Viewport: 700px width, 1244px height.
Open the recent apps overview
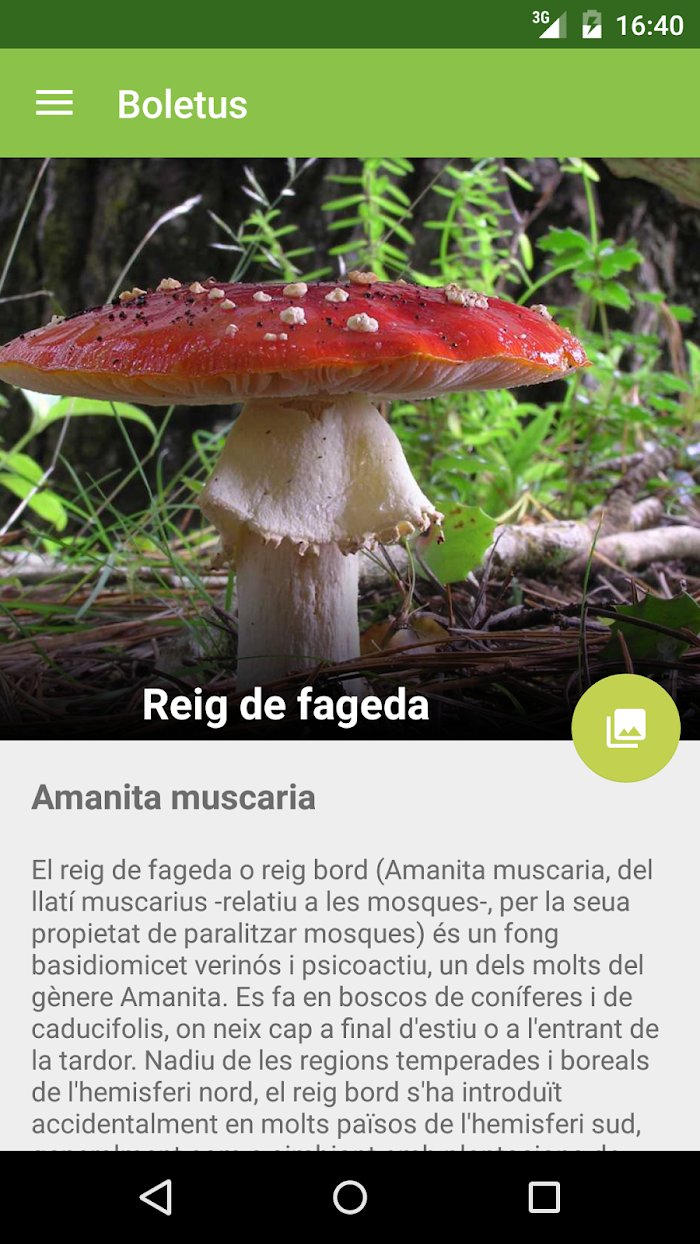click(544, 1197)
